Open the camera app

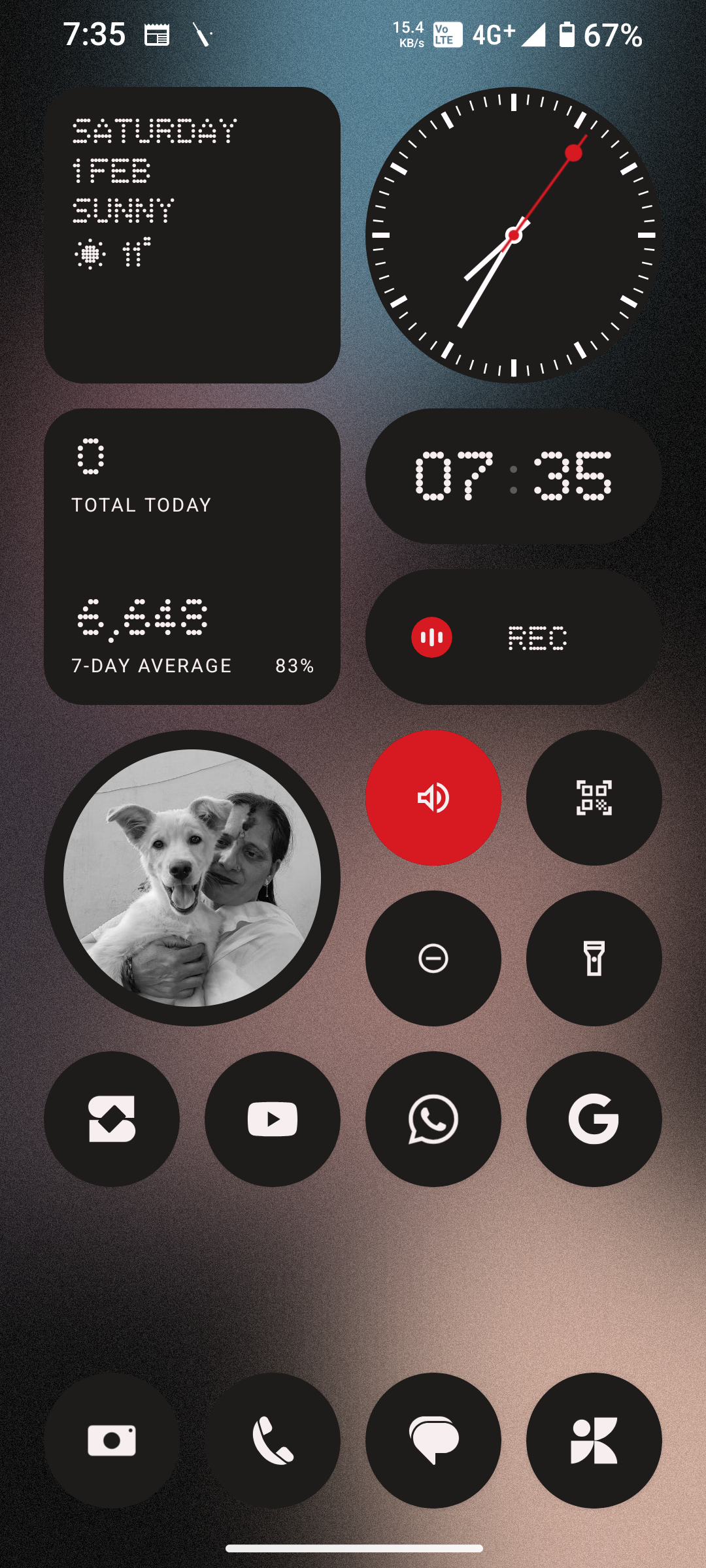tap(112, 1441)
